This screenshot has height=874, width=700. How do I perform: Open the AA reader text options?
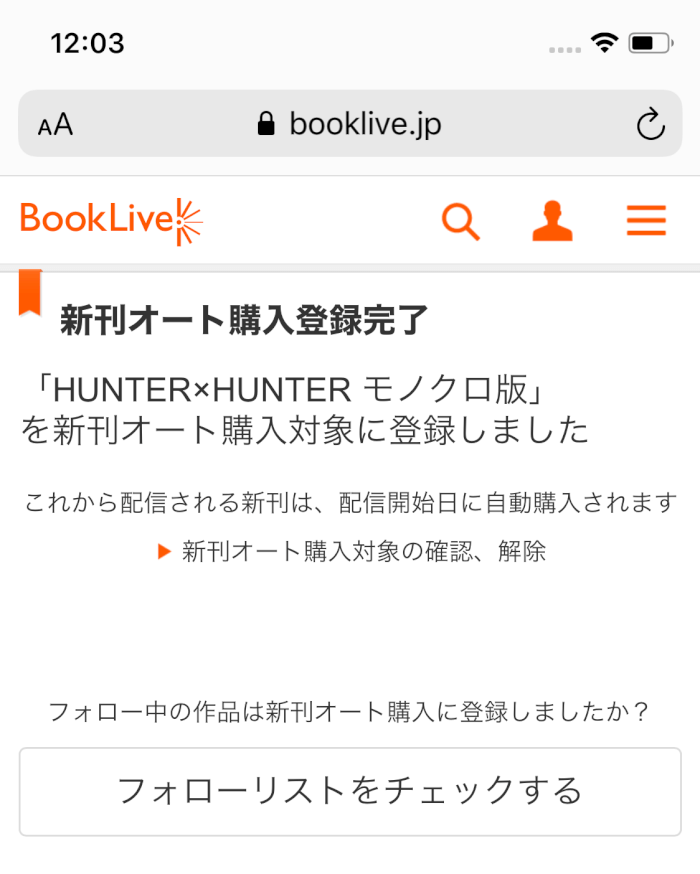(56, 125)
